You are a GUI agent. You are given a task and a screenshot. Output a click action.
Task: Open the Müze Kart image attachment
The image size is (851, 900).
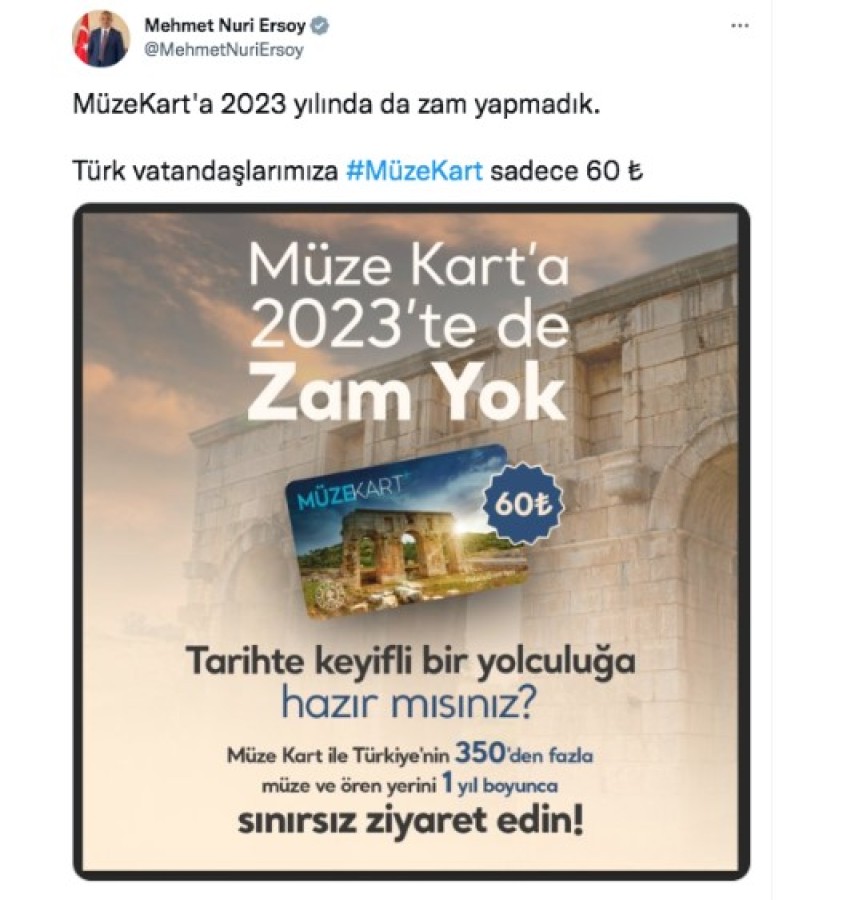click(x=411, y=540)
